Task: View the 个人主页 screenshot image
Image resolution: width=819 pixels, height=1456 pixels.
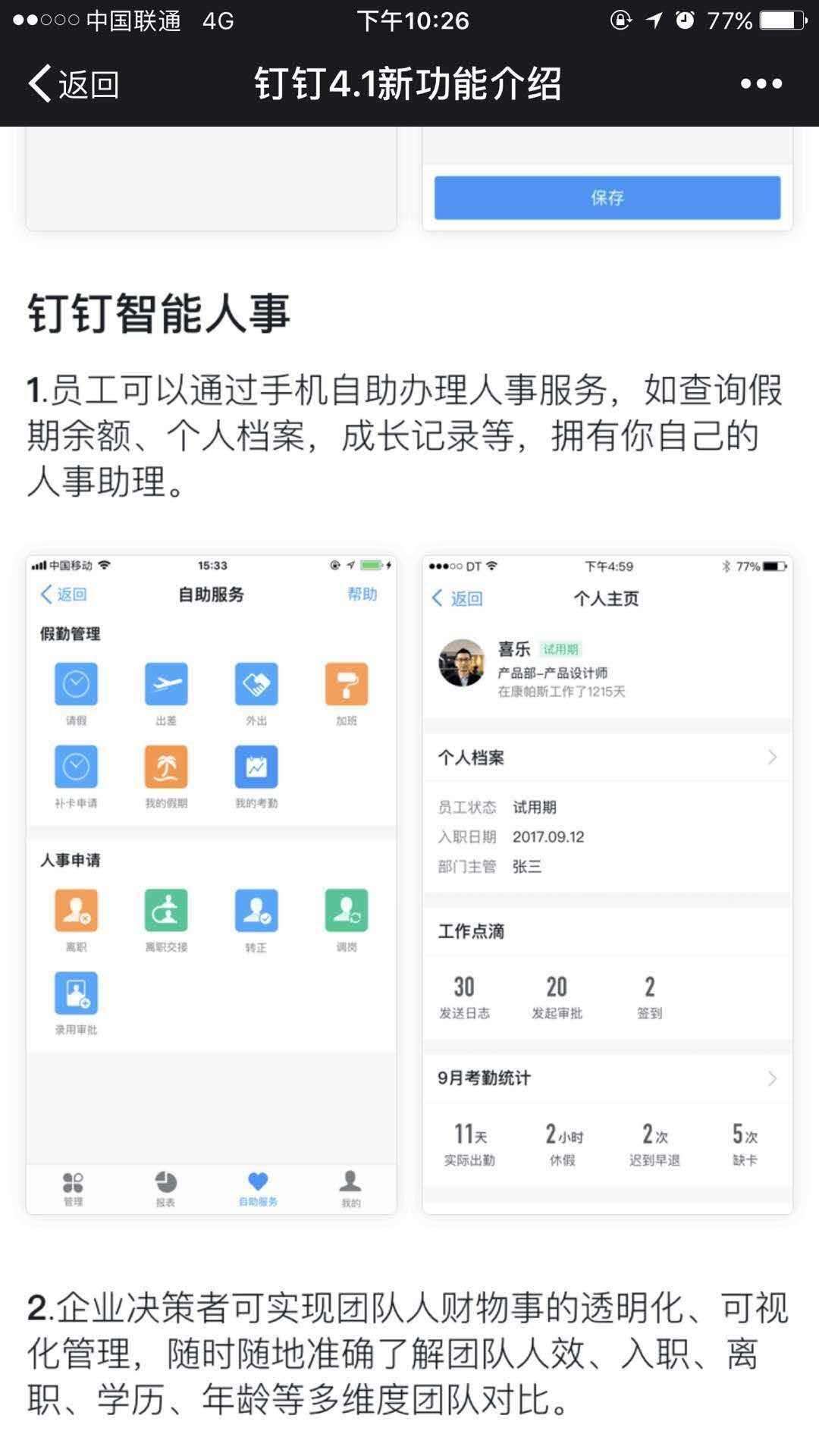Action: tap(607, 883)
